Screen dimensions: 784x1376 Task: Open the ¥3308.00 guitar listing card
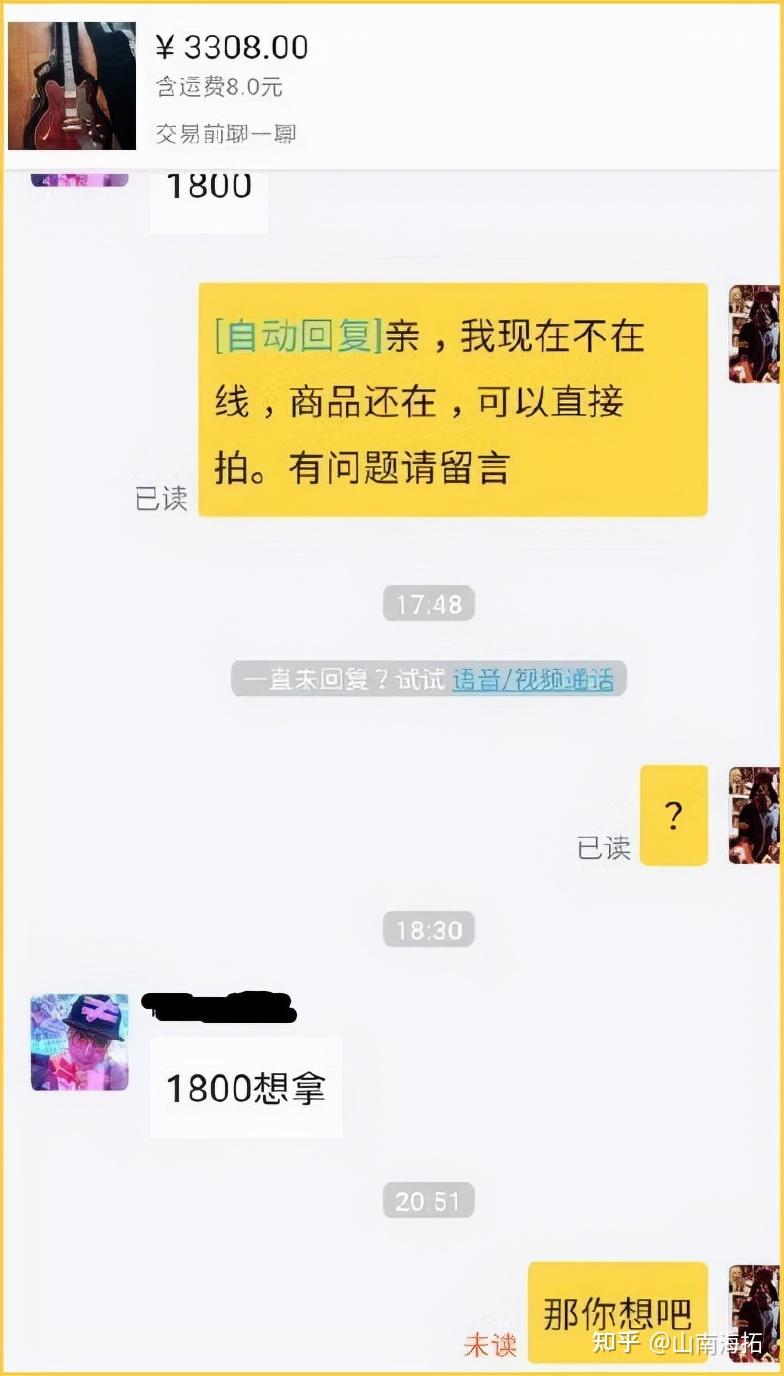pos(392,87)
